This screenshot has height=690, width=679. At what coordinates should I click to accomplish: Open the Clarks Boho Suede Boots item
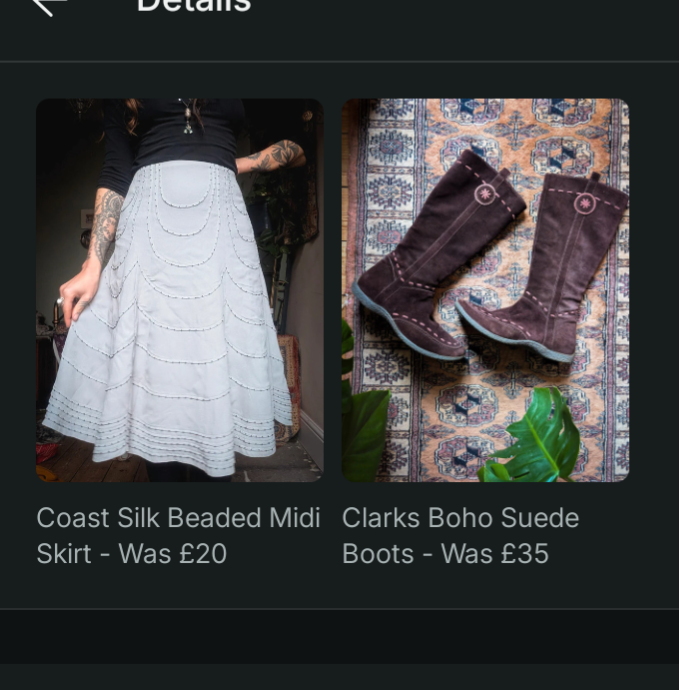[x=485, y=290]
